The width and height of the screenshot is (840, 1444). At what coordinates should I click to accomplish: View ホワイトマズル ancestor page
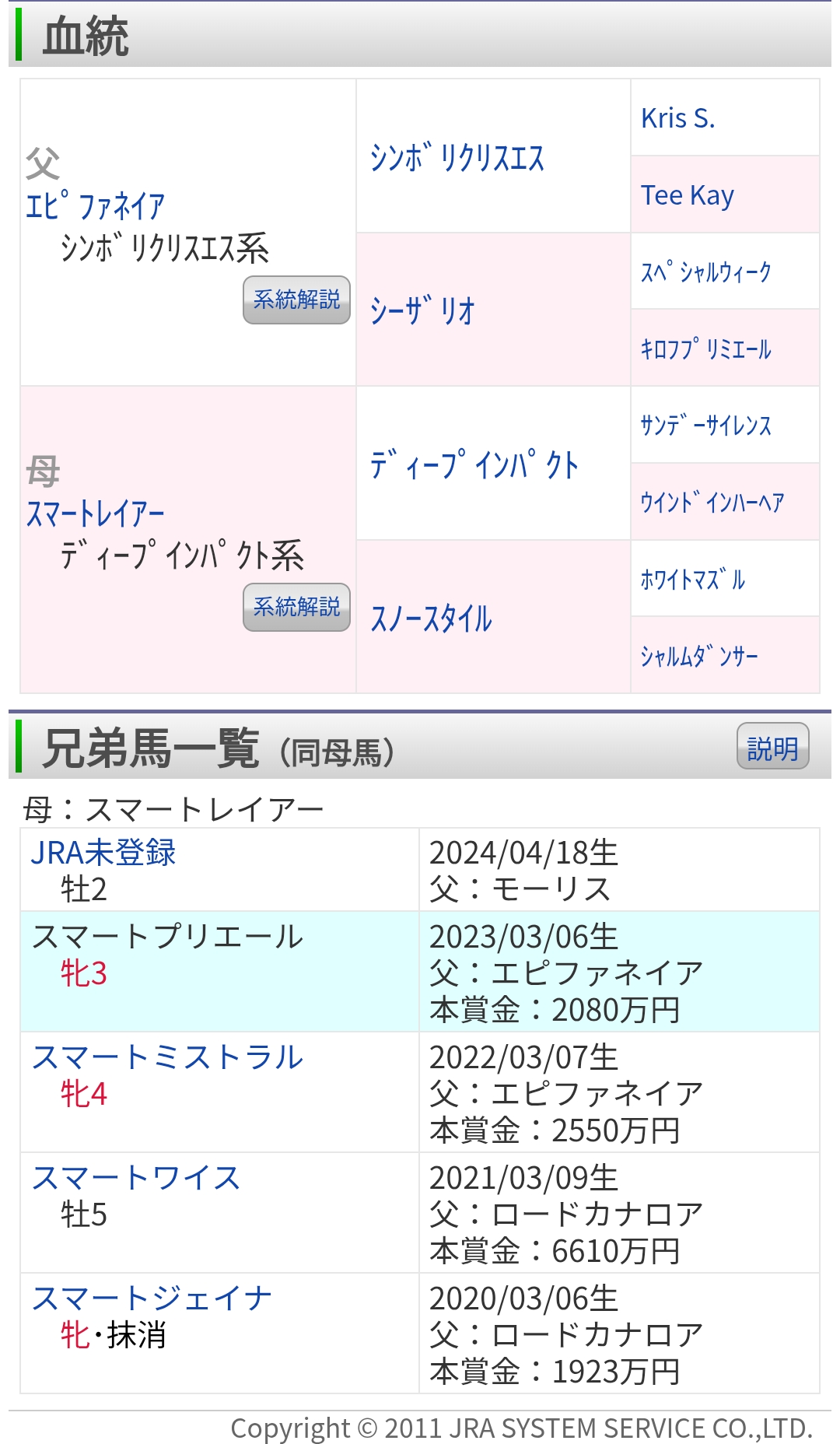[x=692, y=580]
